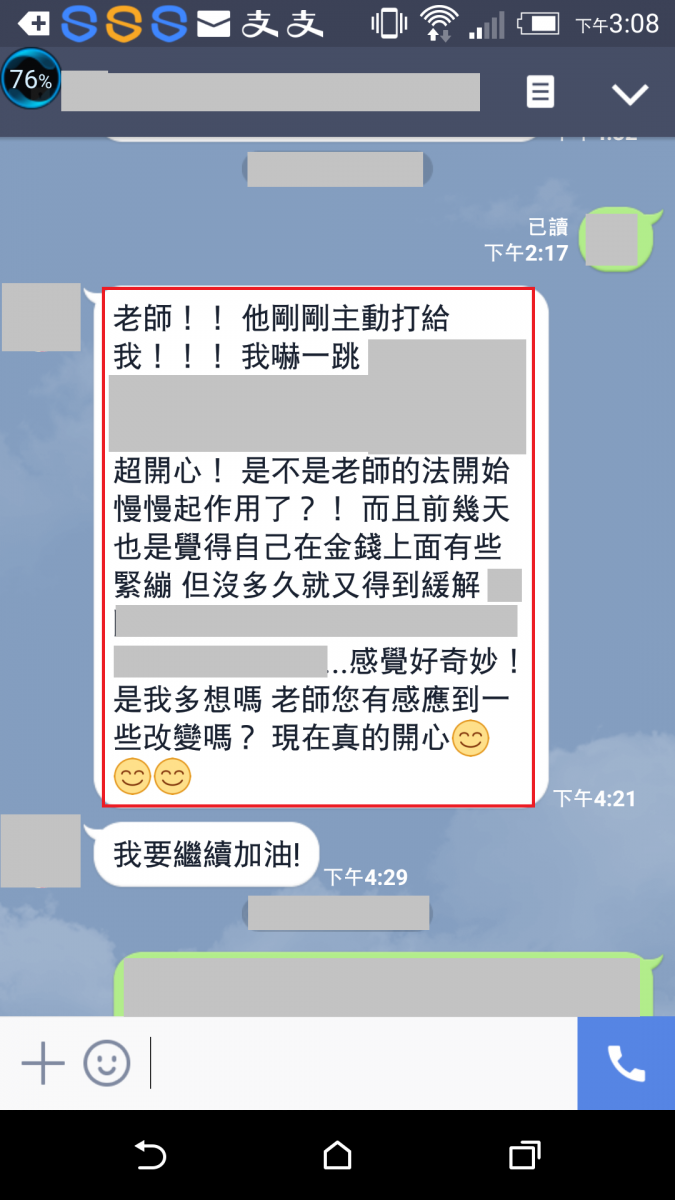
Task: Open avatar beside 我要繼續加油! message
Action: click(41, 850)
